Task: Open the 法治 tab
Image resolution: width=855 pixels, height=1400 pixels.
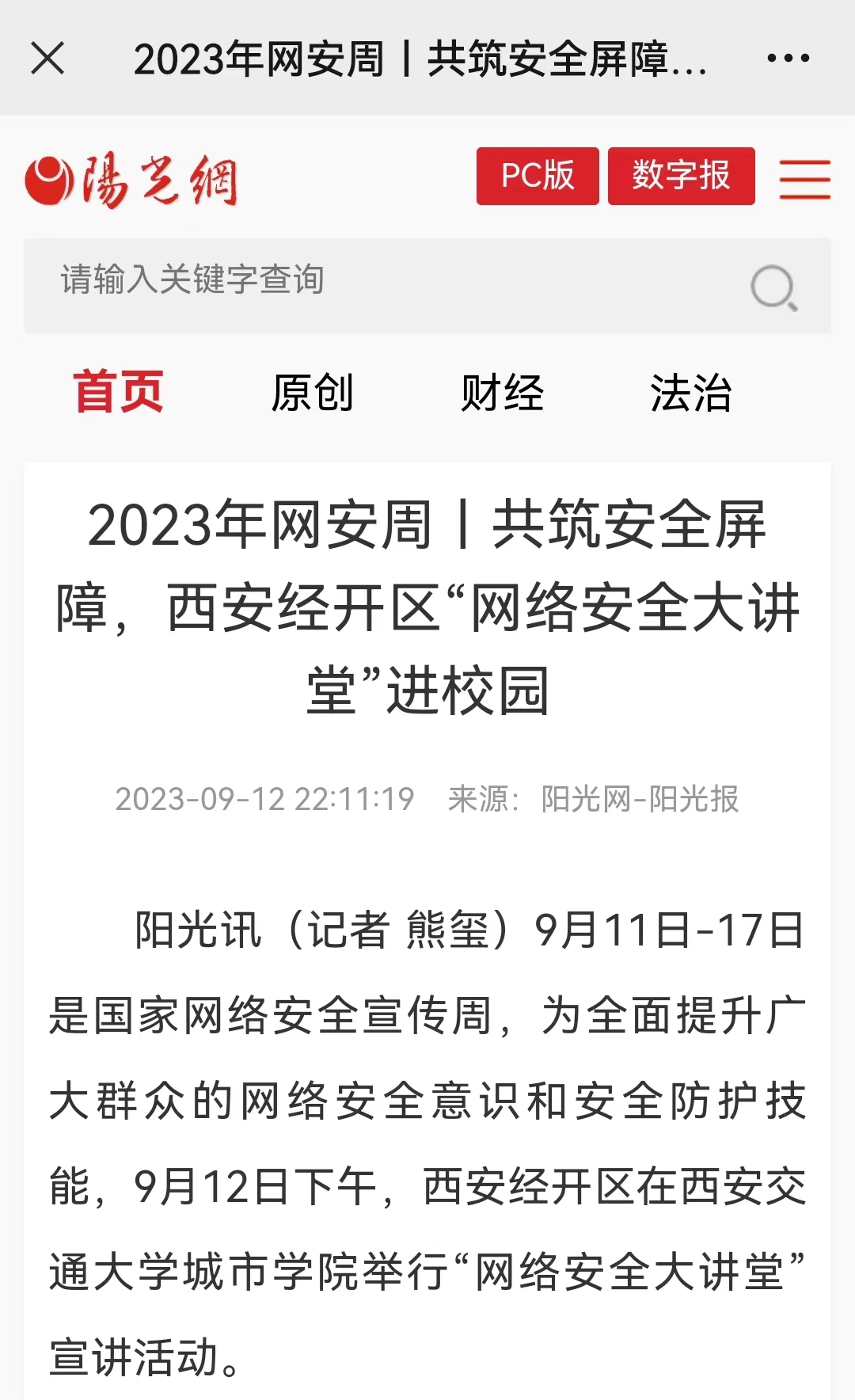Action: pos(690,393)
